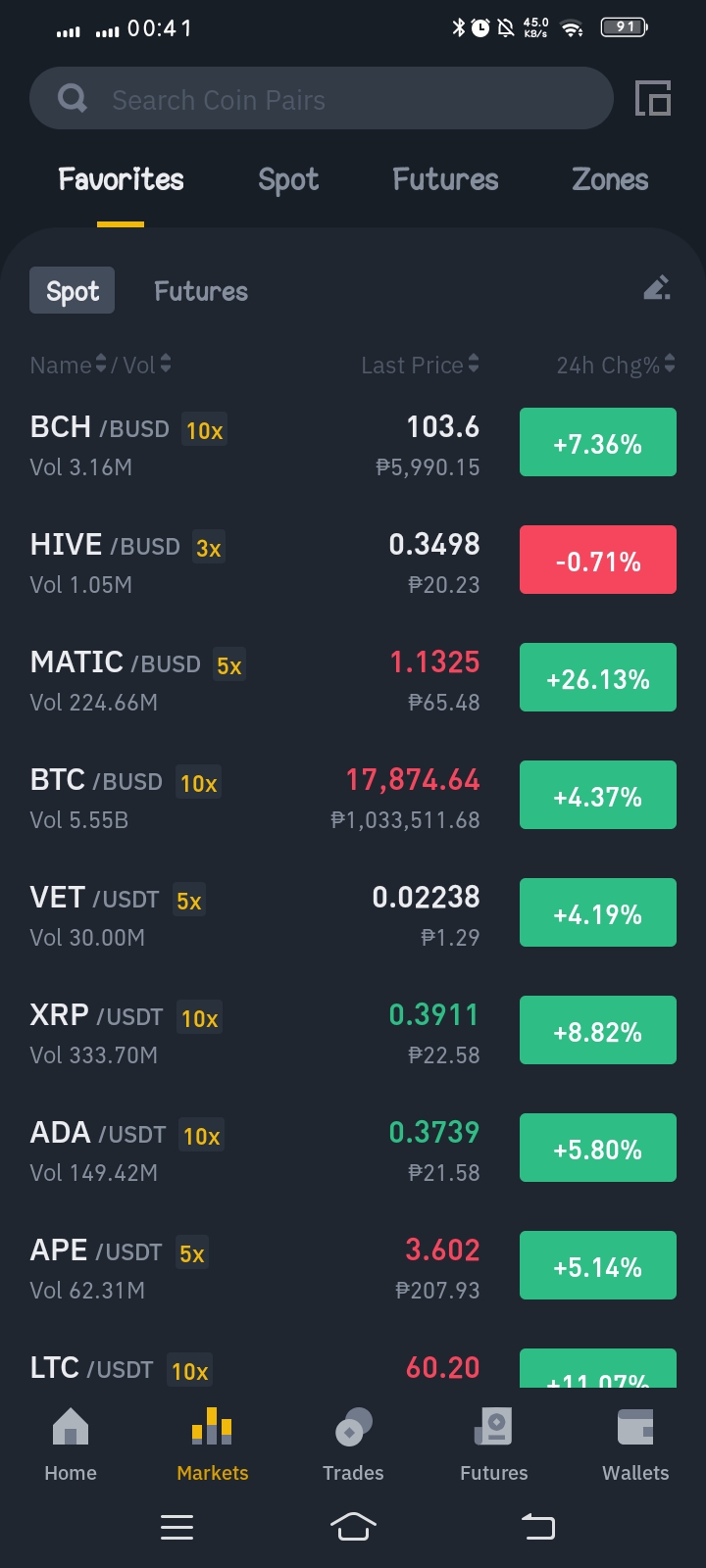Open the XRP/USDT pair
This screenshot has width=706, height=1568.
point(353,1033)
